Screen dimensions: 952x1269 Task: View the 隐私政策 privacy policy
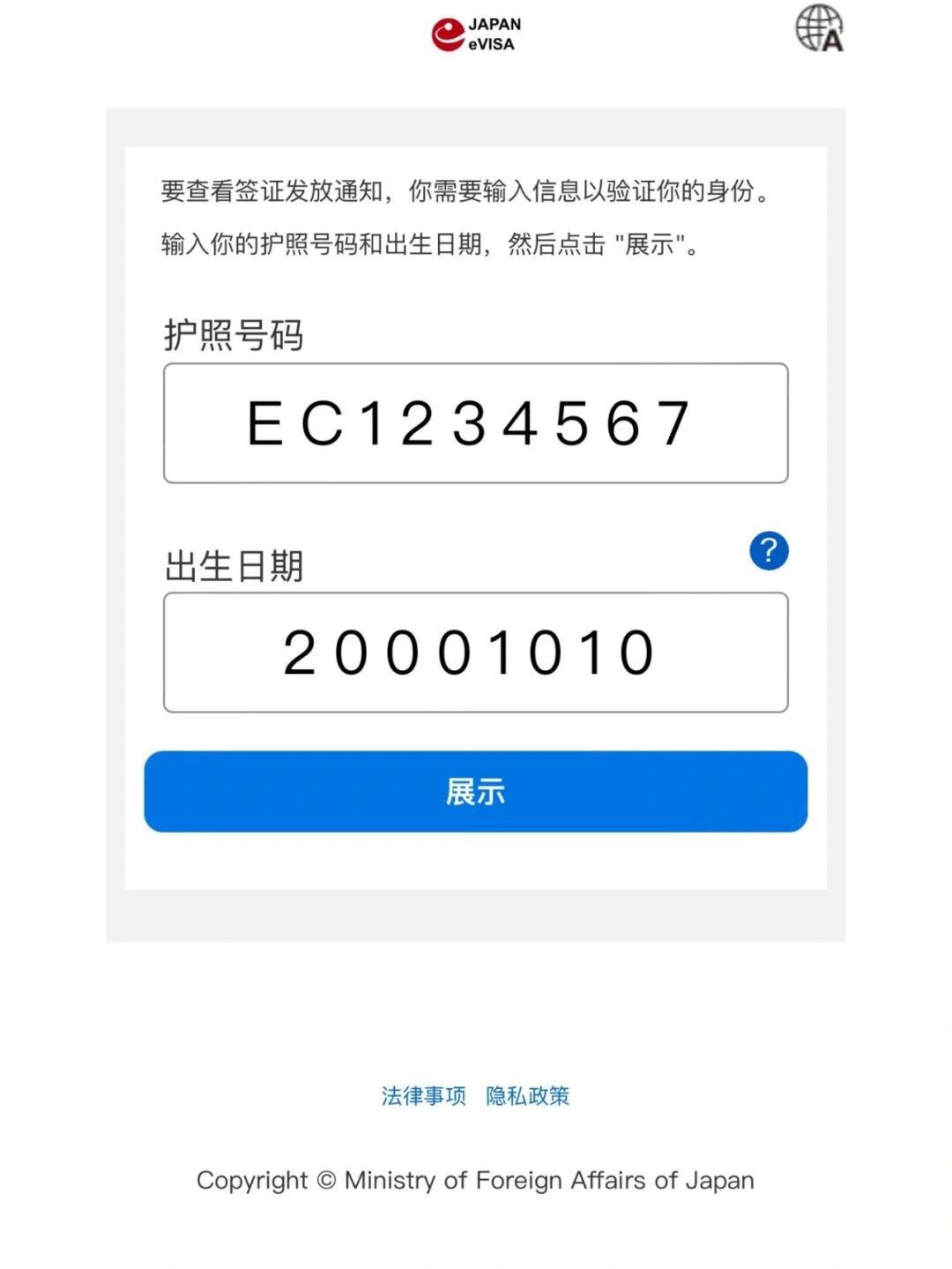coord(528,1096)
